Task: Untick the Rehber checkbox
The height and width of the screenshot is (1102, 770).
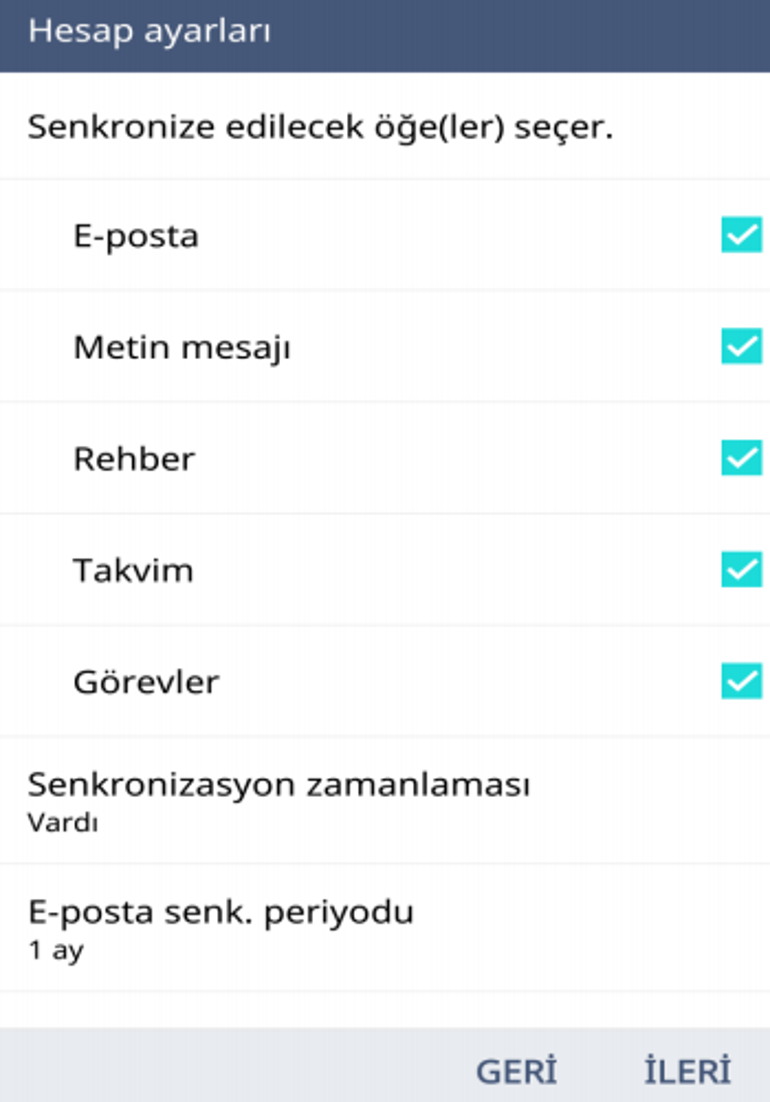Action: (x=741, y=458)
